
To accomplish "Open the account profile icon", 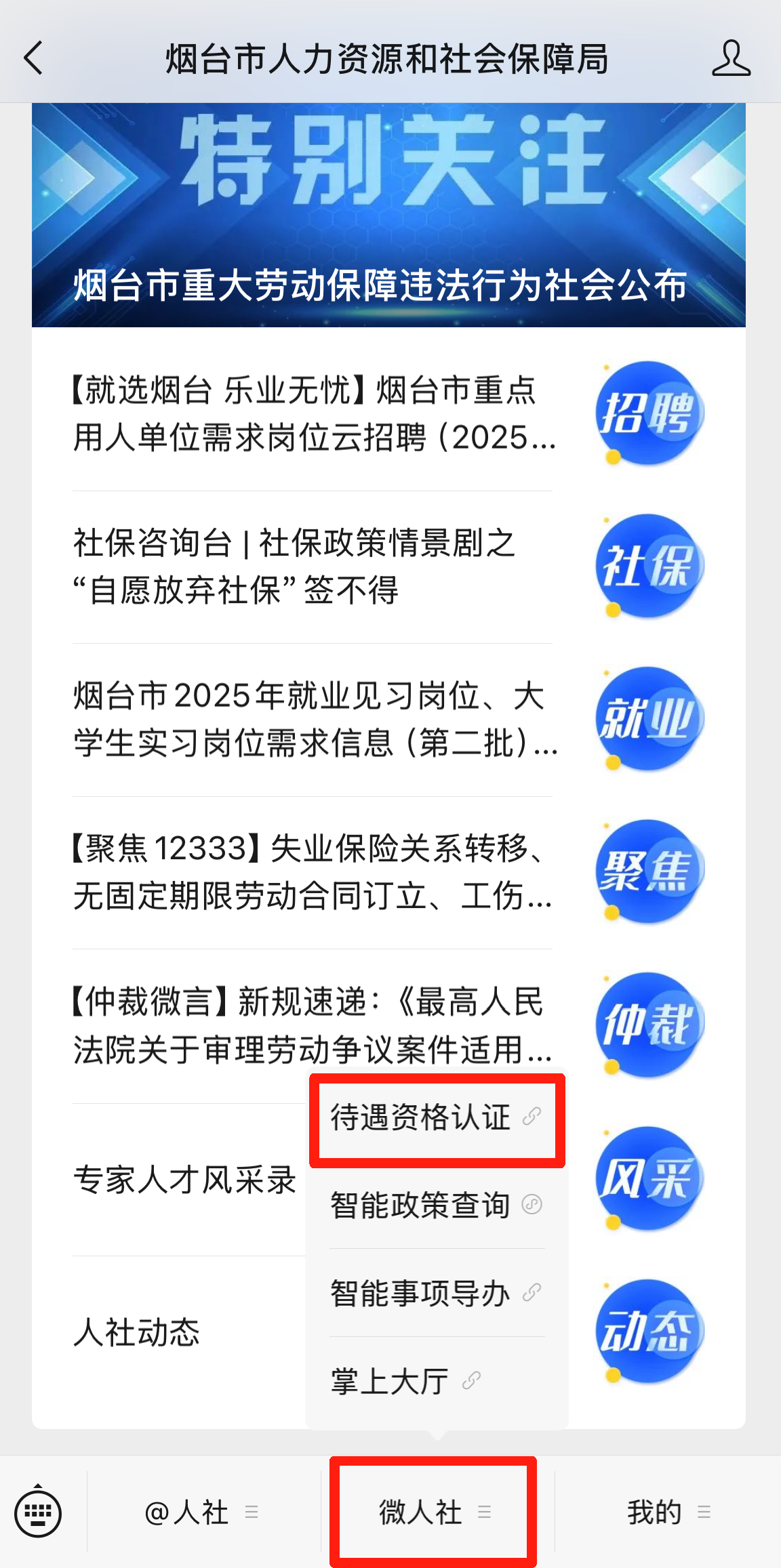I will tap(731, 58).
